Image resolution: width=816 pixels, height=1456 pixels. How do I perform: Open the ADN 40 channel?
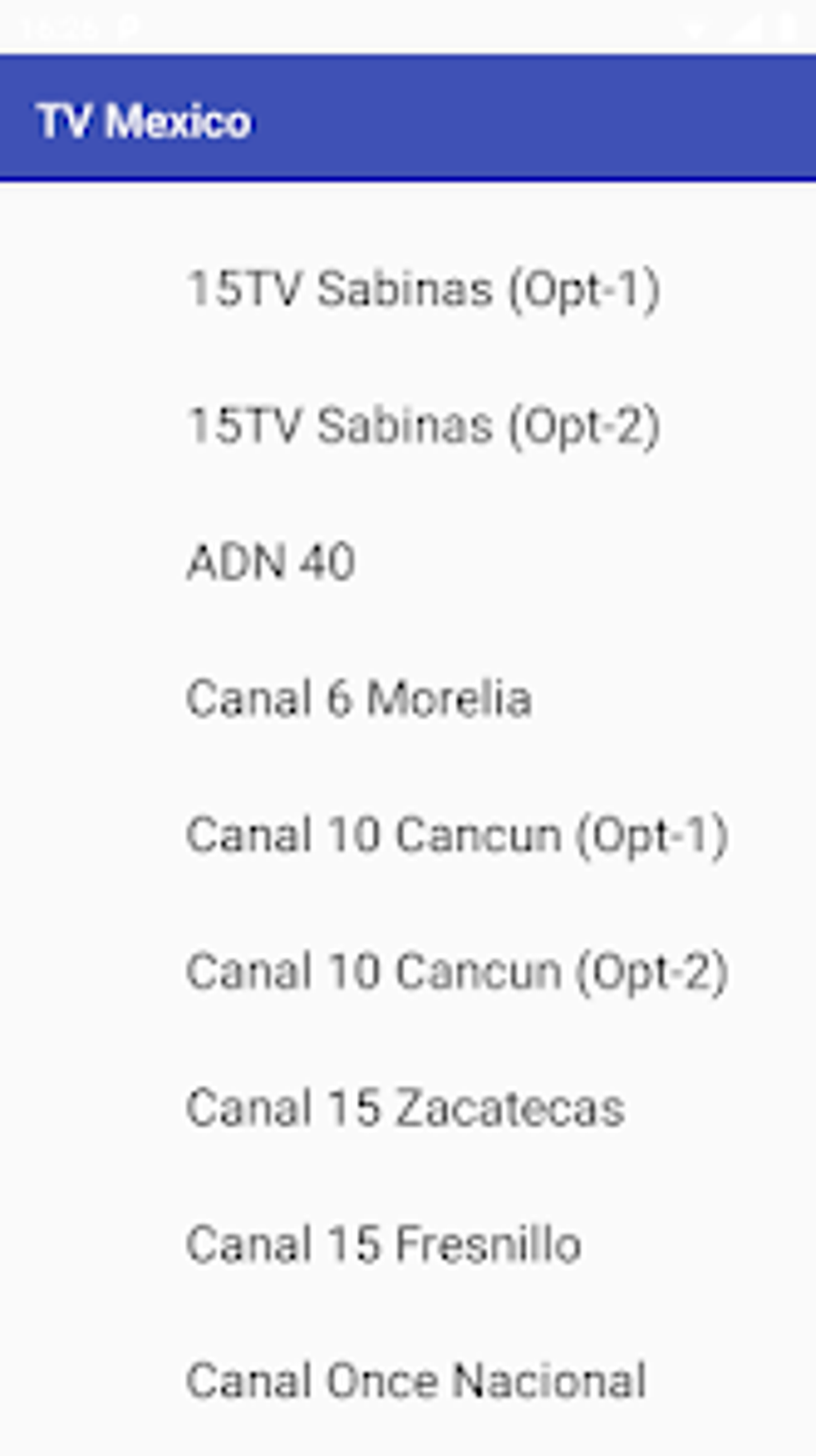tap(271, 562)
